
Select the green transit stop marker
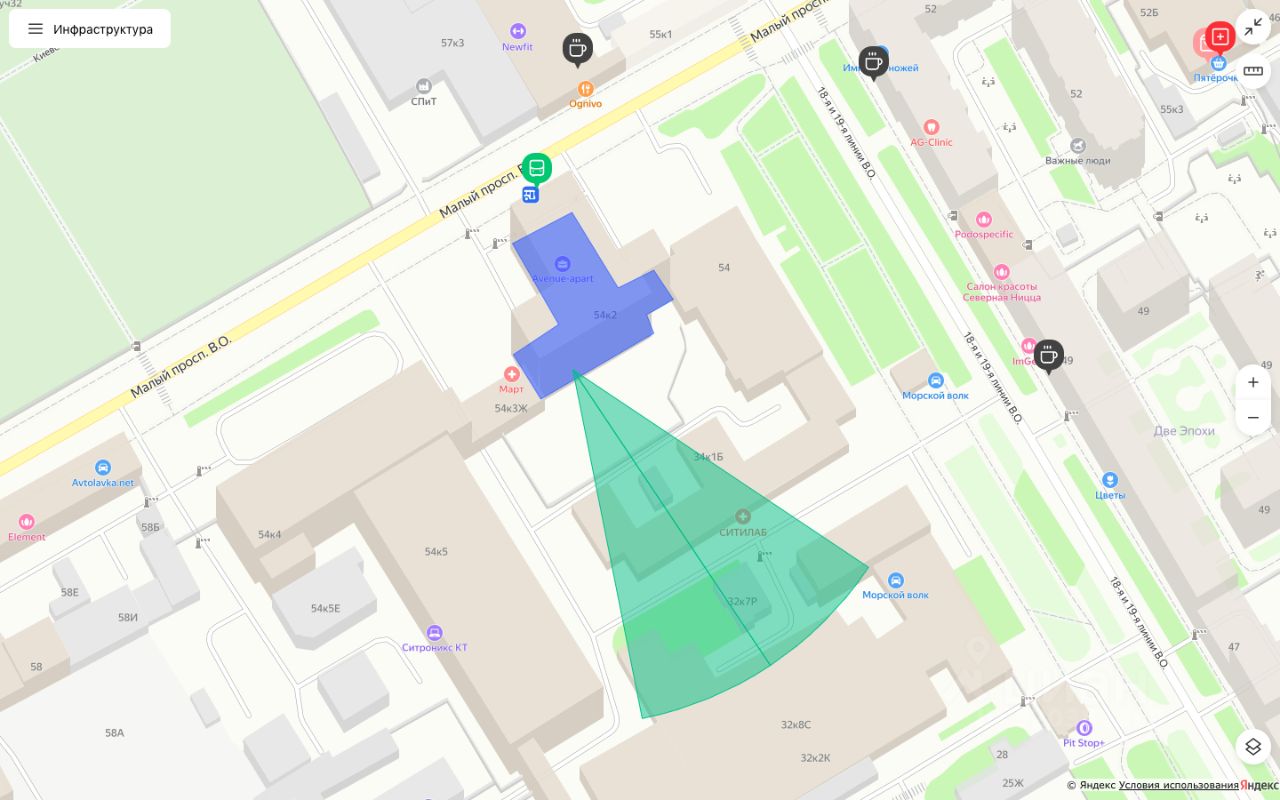(536, 167)
